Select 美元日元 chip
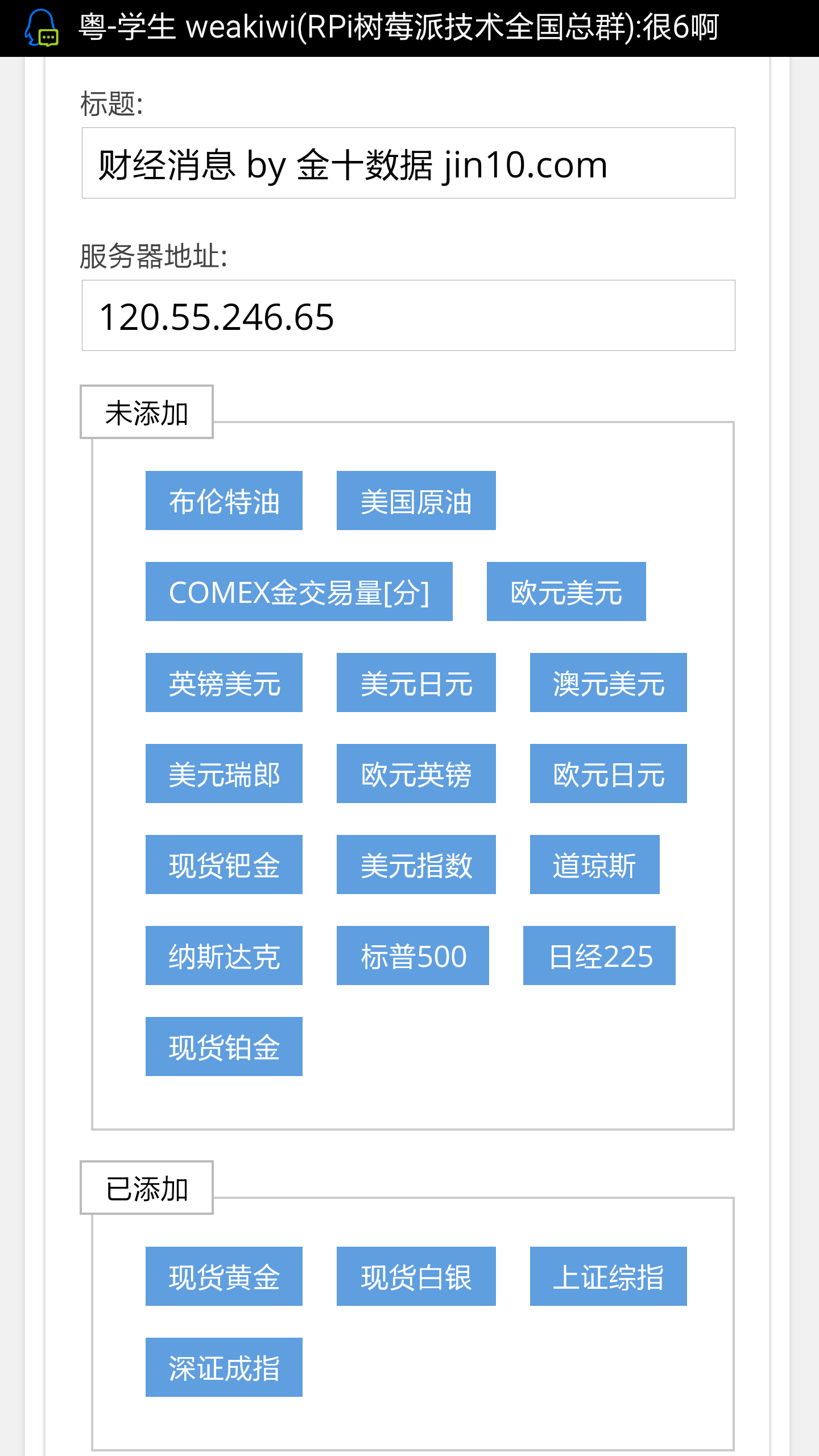Viewport: 819px width, 1456px height. 416,682
